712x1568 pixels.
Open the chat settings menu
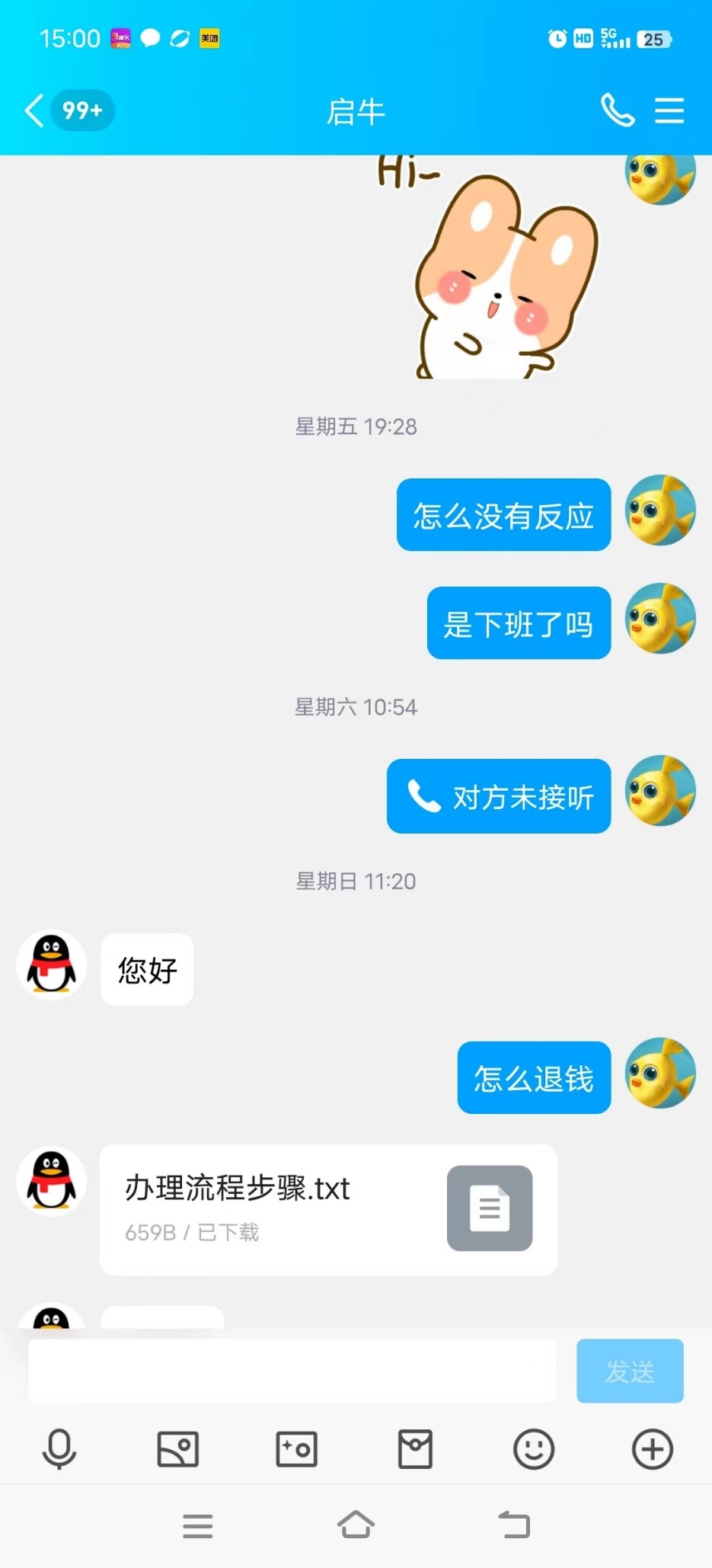tap(669, 111)
